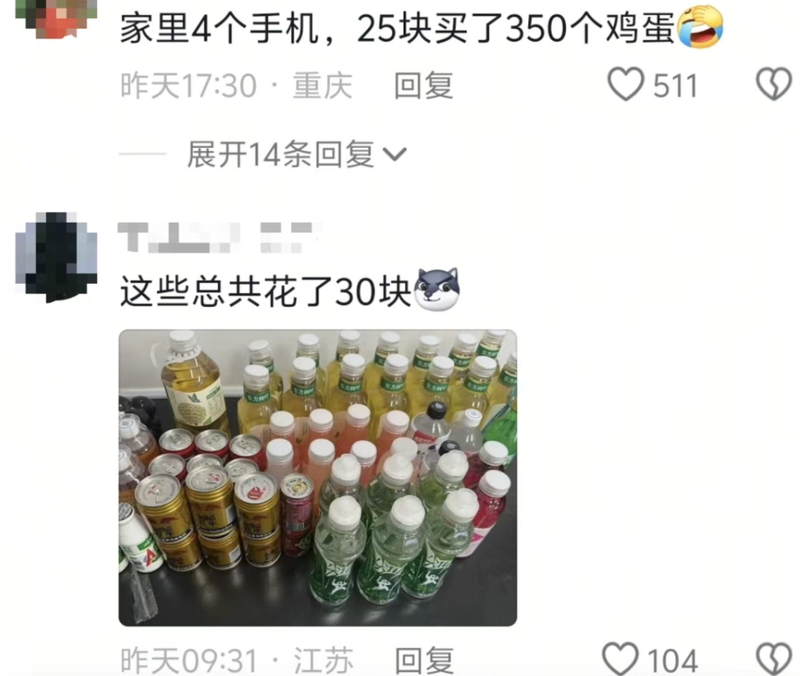Reply to the Jiangsu comment
The image size is (800, 676).
(x=423, y=660)
